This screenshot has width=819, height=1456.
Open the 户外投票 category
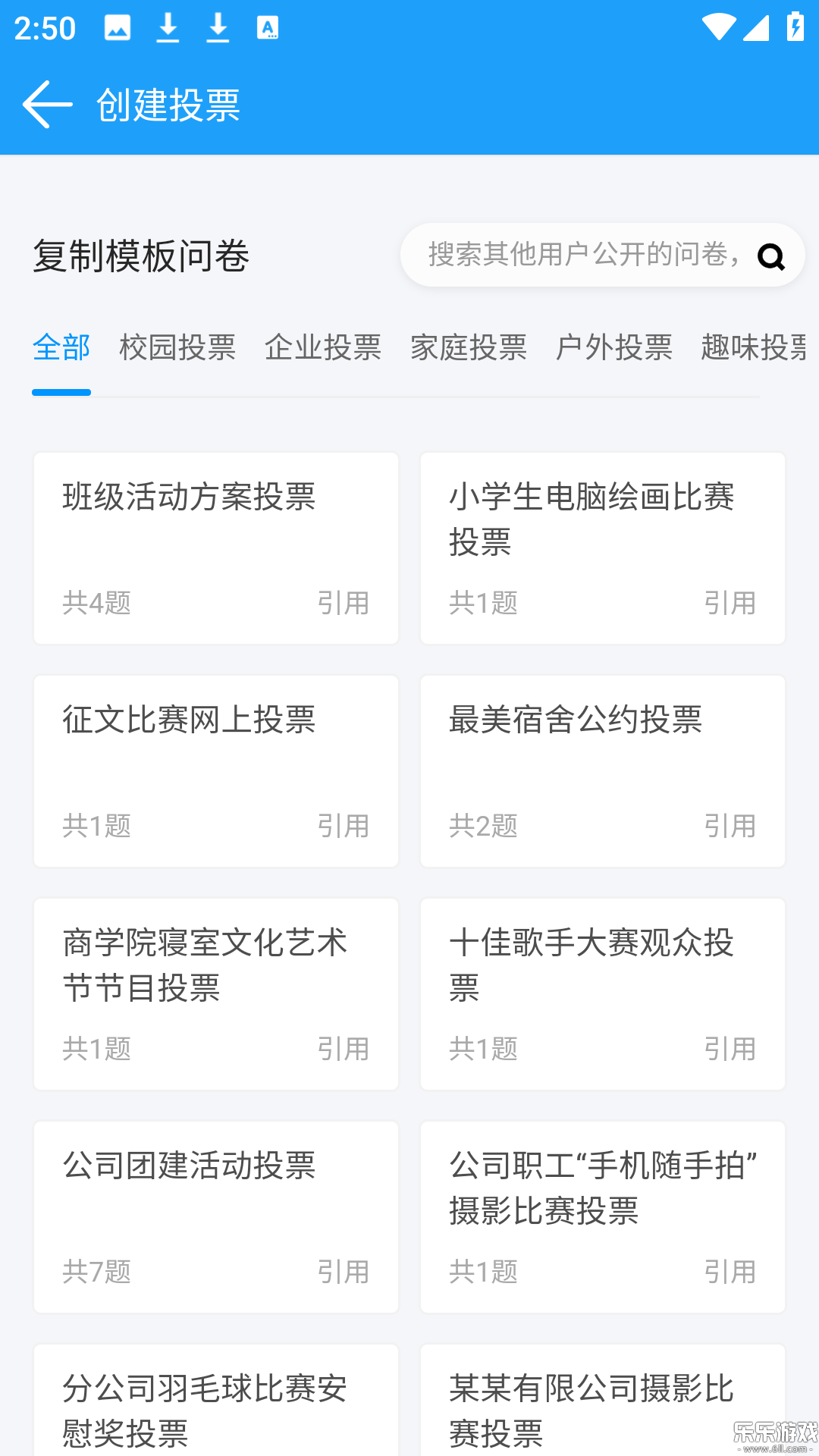coord(614,347)
